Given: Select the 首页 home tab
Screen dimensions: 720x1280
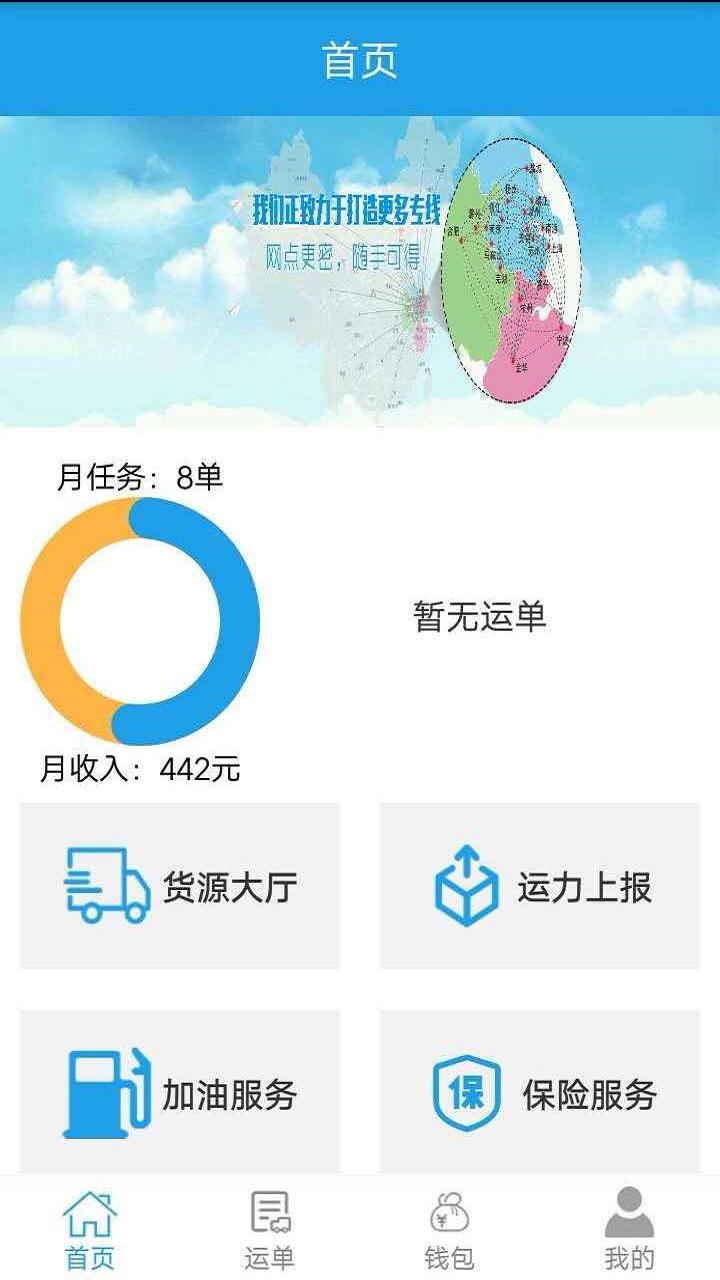Looking at the screenshot, I should [x=90, y=1228].
